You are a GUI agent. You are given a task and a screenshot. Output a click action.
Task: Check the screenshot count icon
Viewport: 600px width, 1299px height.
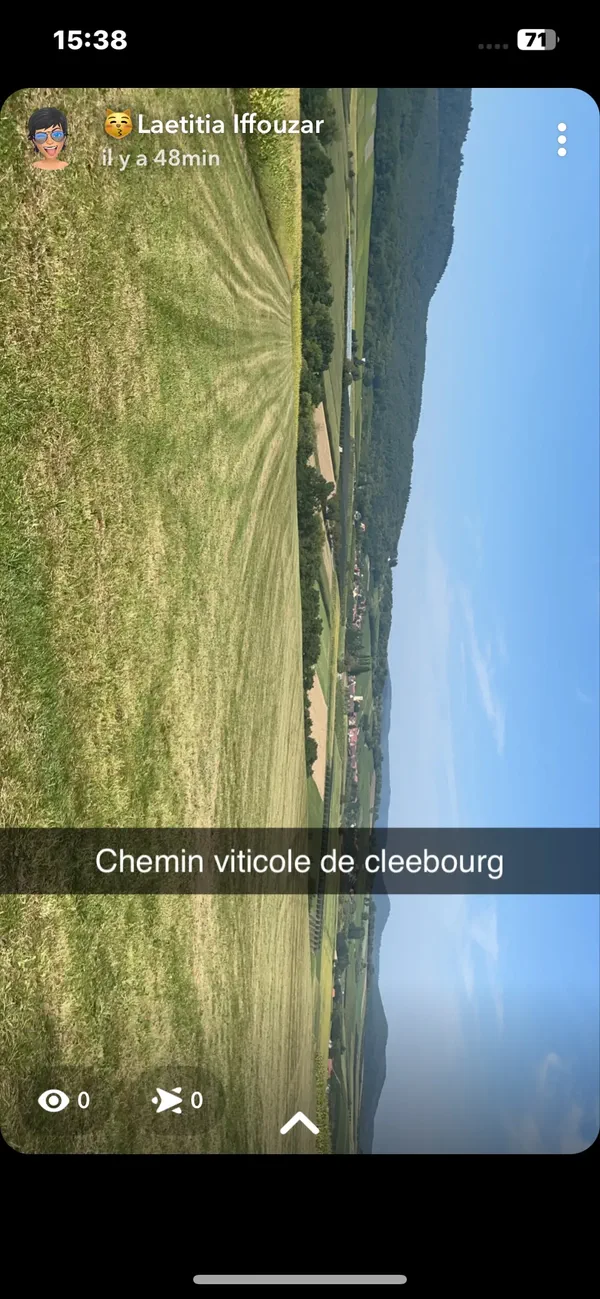177,1101
